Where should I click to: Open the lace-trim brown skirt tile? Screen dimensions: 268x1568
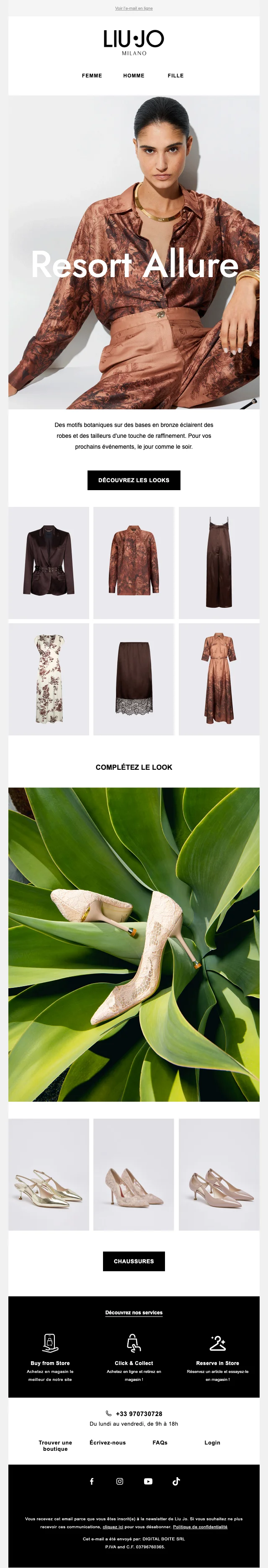[134, 679]
